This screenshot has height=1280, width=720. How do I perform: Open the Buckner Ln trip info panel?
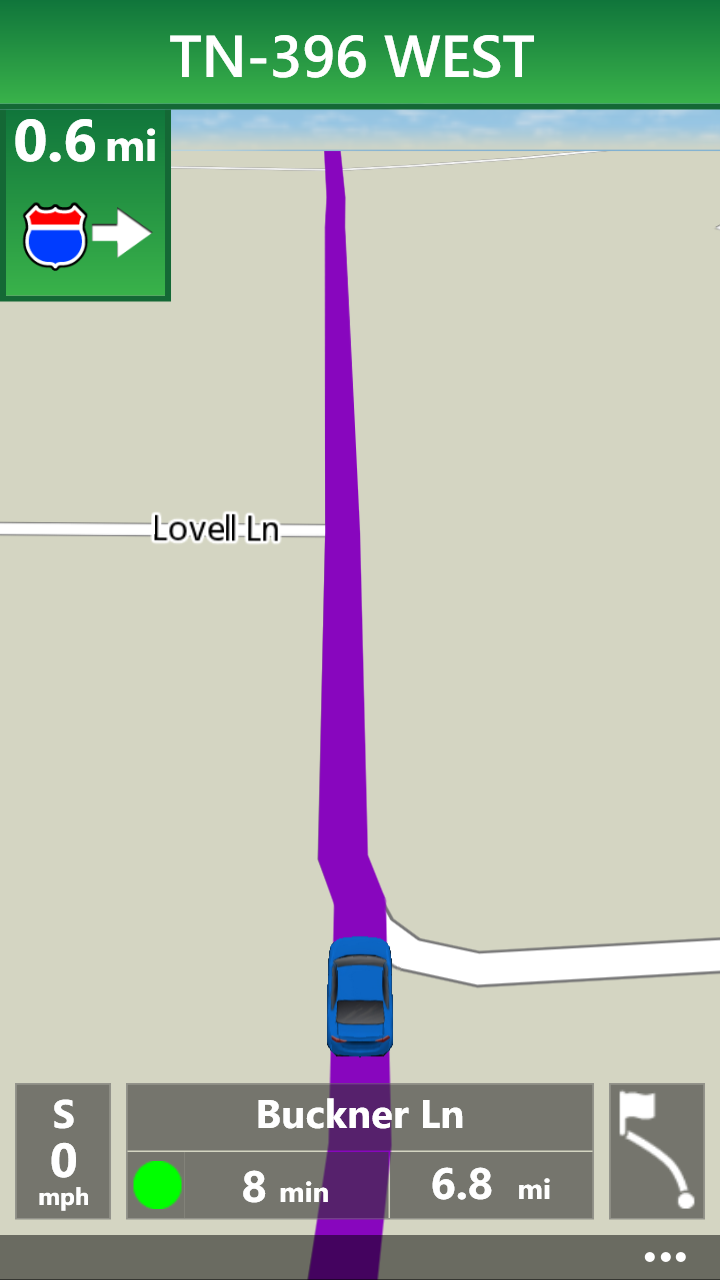click(360, 1151)
